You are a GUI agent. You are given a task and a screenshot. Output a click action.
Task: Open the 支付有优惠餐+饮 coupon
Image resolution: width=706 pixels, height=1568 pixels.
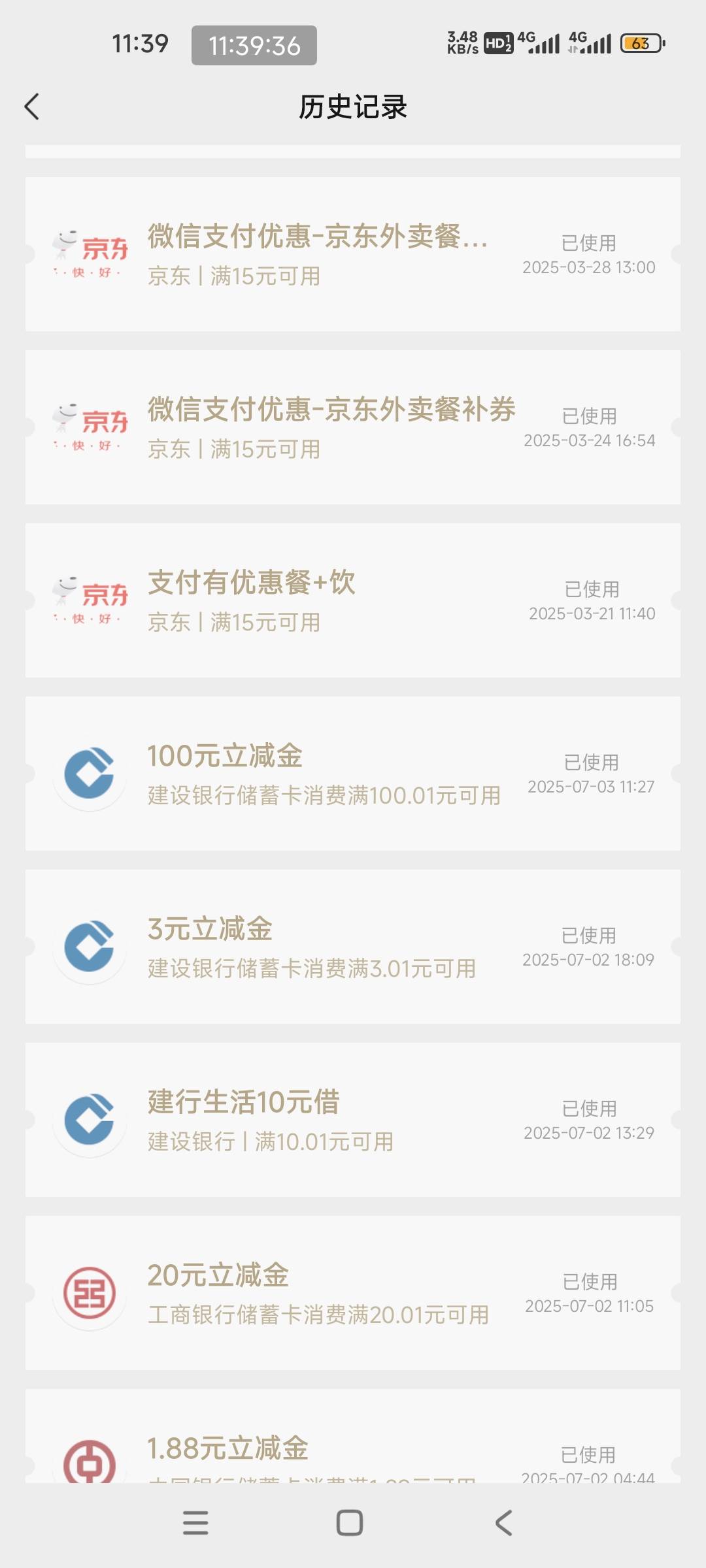coord(353,600)
